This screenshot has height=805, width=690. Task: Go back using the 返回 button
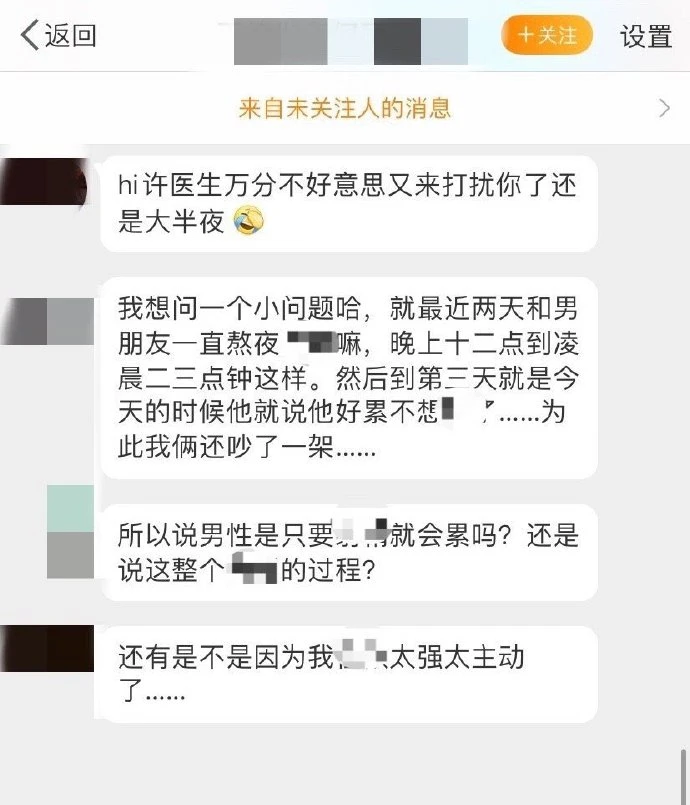[x=58, y=36]
